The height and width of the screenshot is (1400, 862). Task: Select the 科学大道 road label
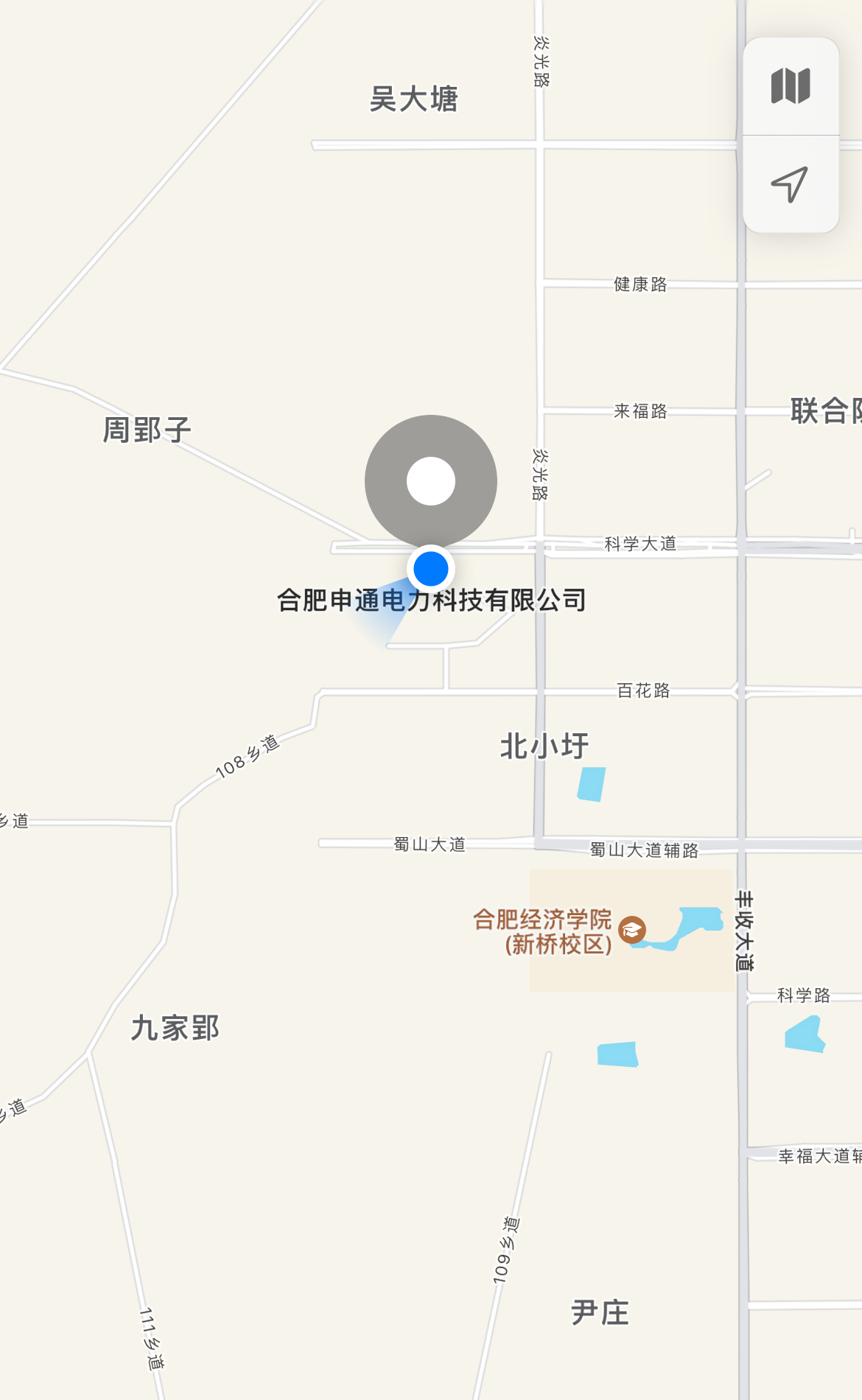[x=640, y=545]
